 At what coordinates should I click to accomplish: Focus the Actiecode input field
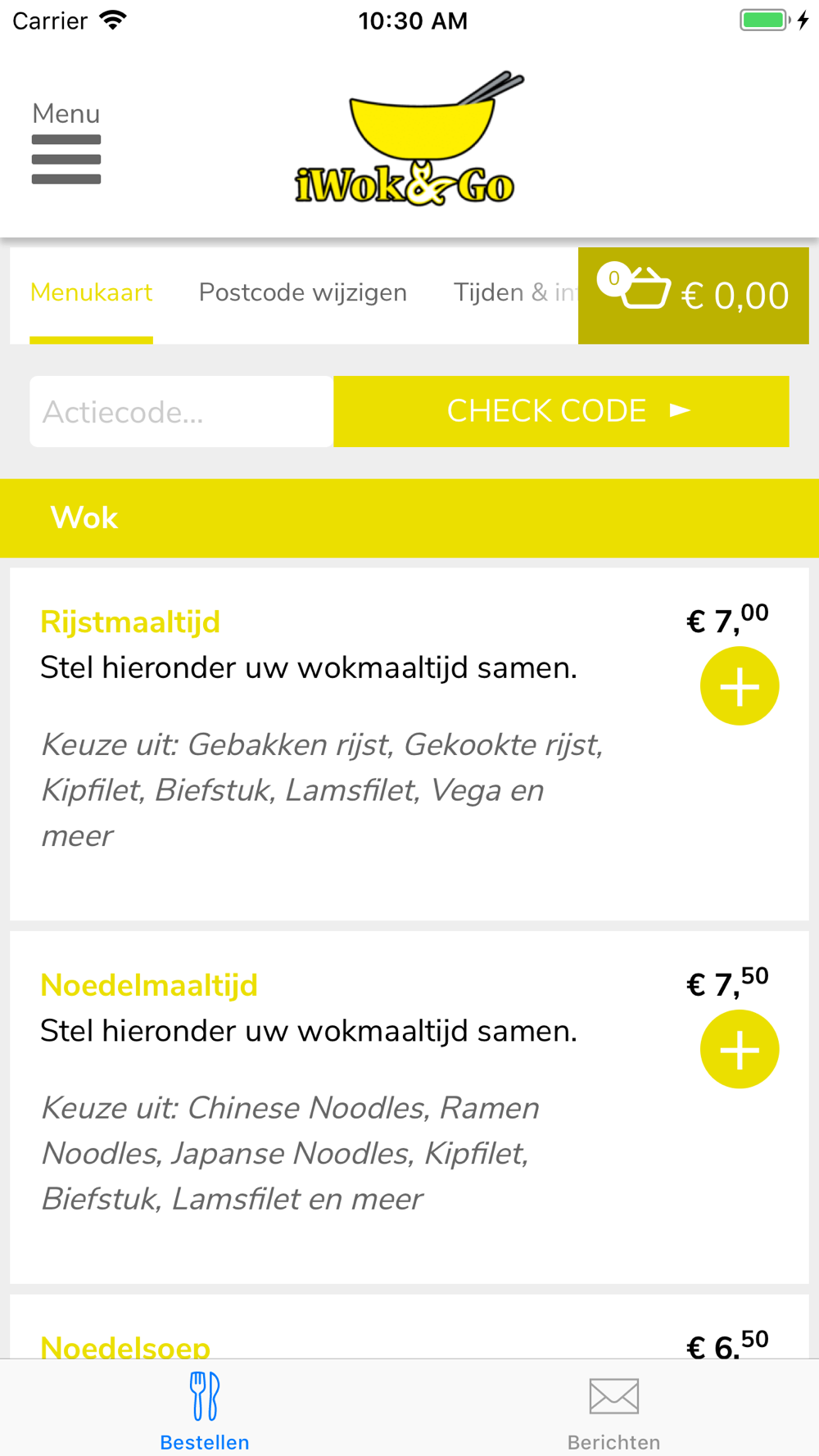(182, 412)
